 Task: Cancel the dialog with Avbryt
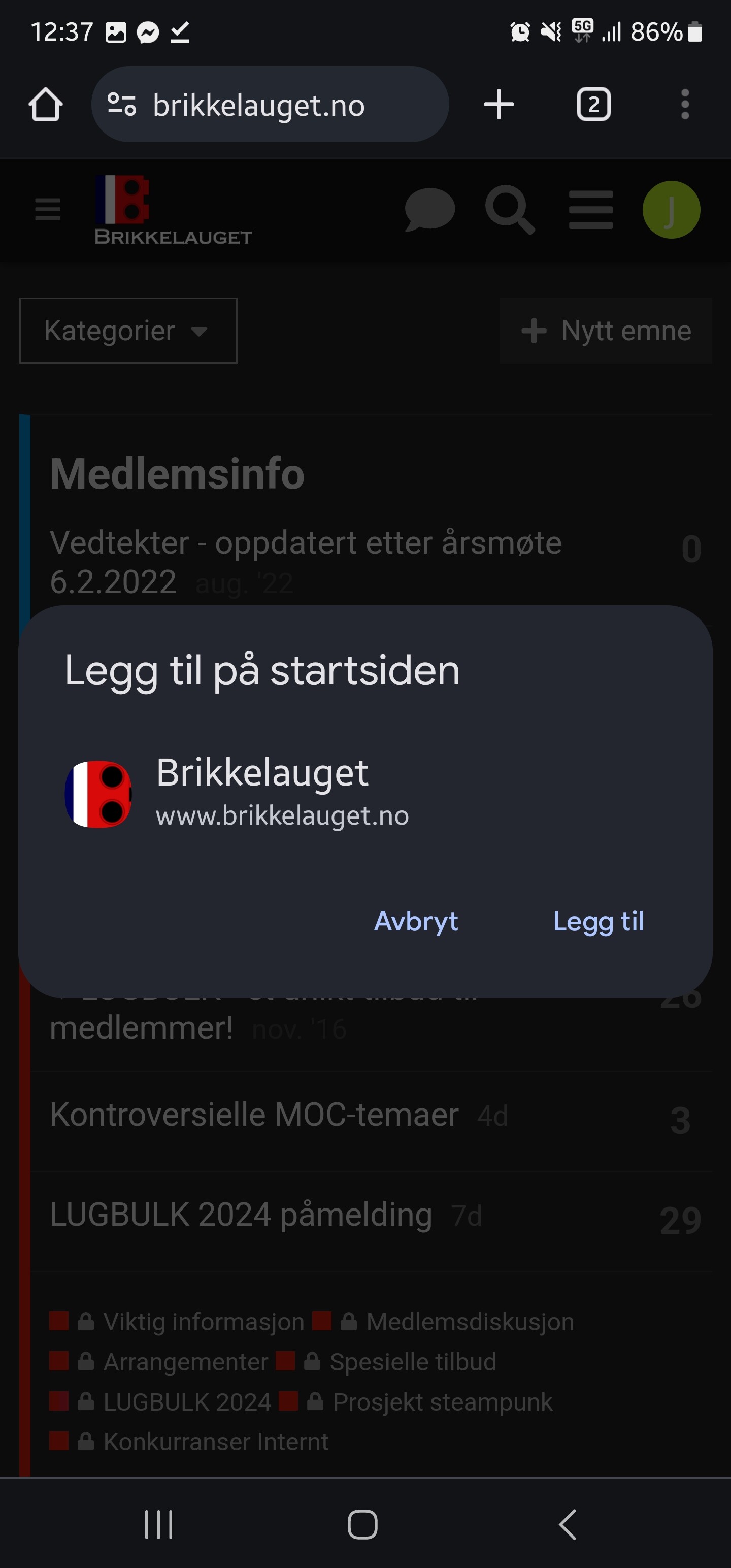tap(416, 921)
